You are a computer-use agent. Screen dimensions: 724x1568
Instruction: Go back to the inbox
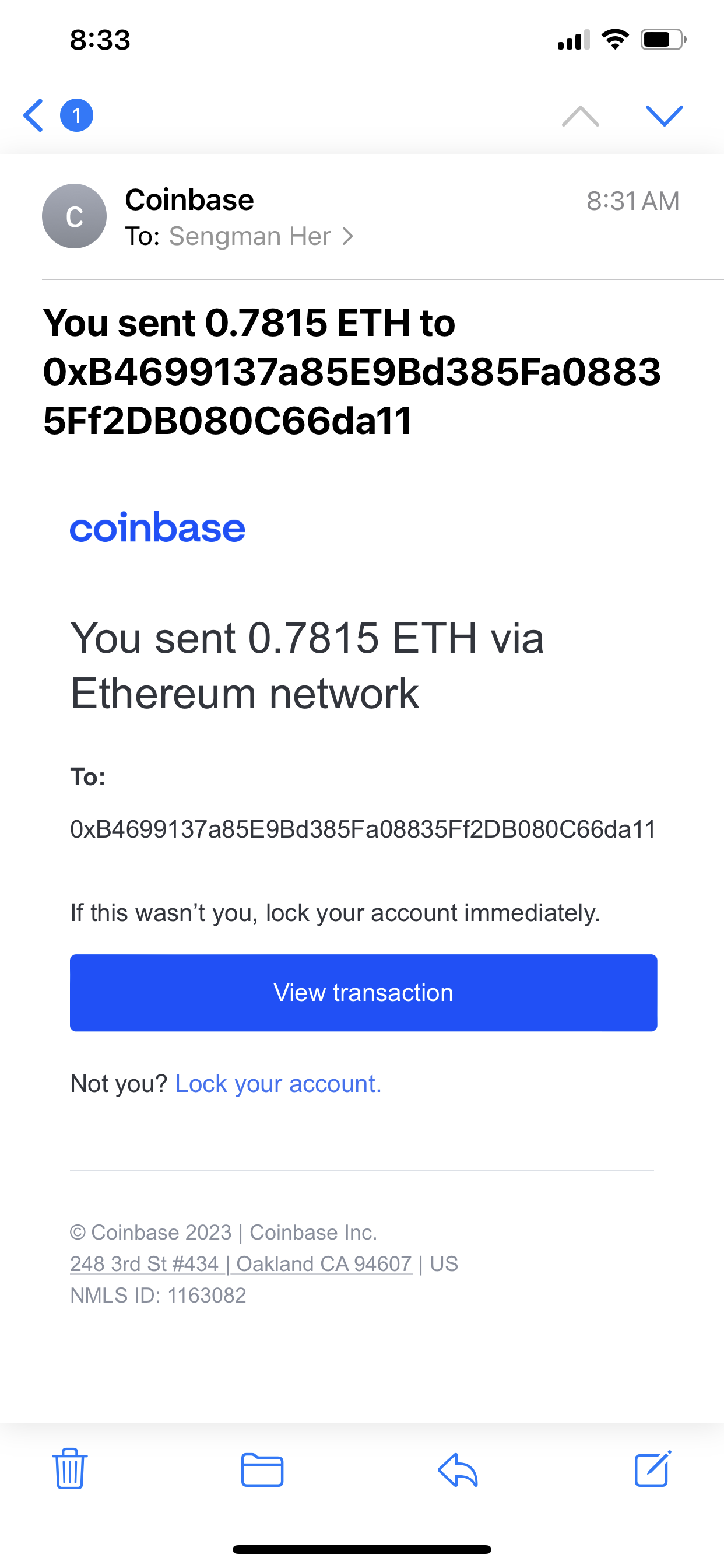click(34, 116)
